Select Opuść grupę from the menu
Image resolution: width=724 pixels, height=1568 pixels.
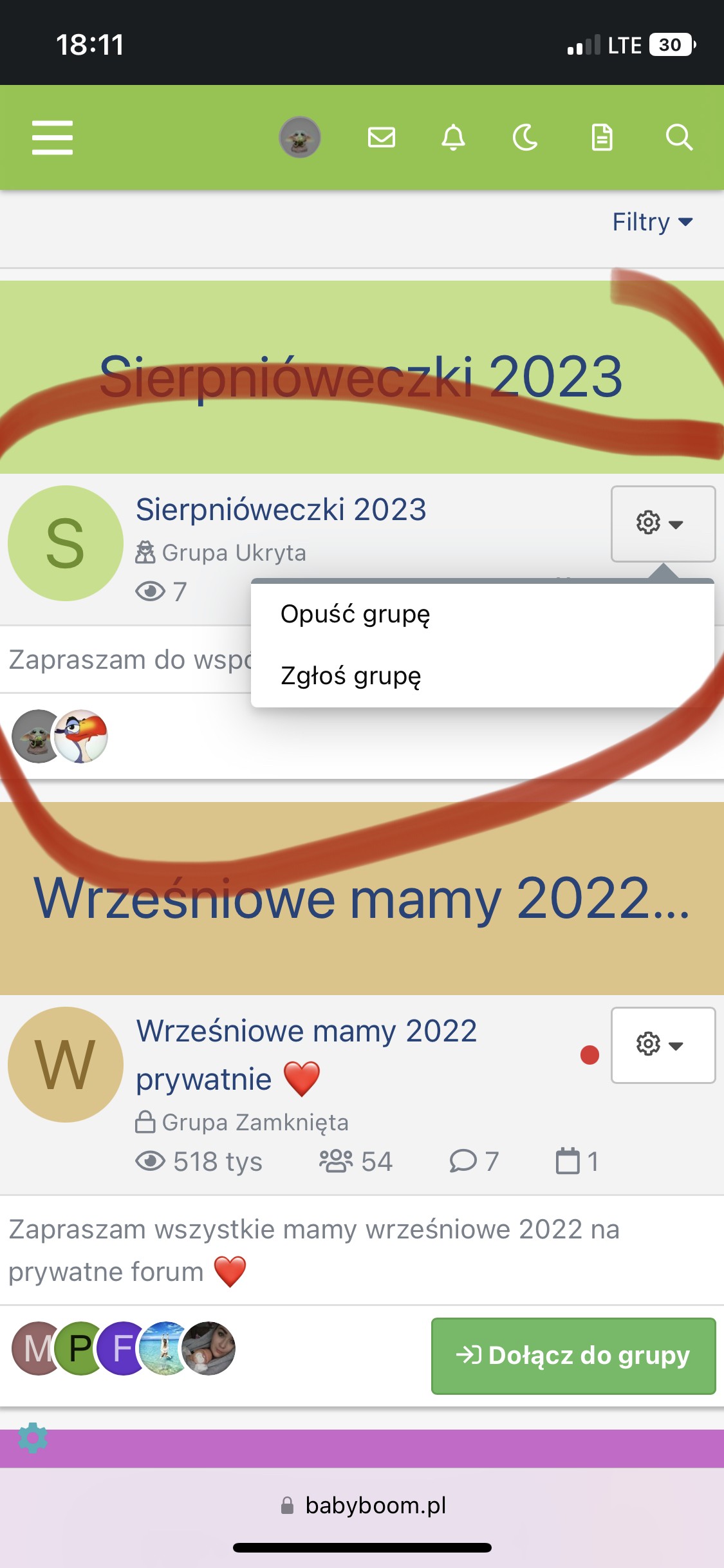(355, 614)
